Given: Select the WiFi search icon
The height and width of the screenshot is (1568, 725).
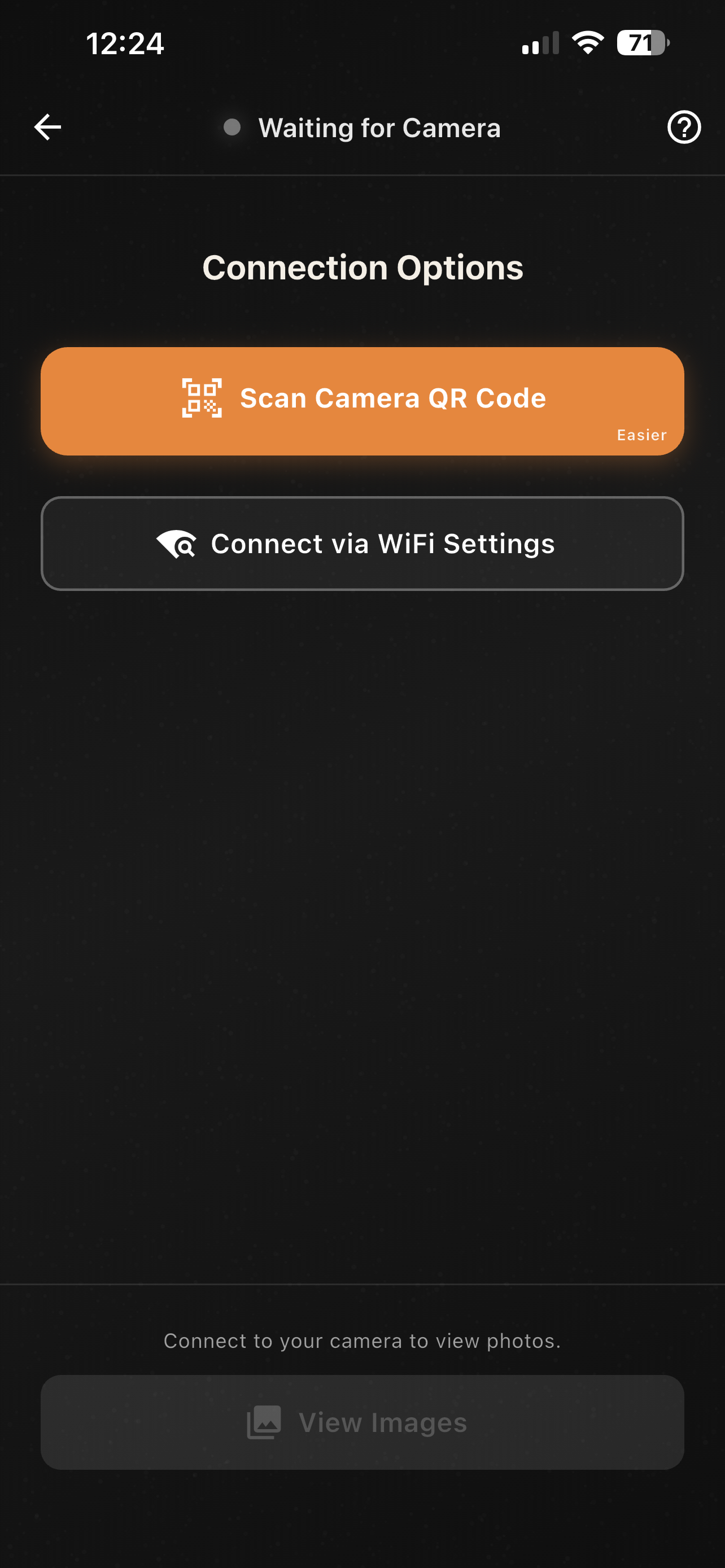Looking at the screenshot, I should coord(178,544).
